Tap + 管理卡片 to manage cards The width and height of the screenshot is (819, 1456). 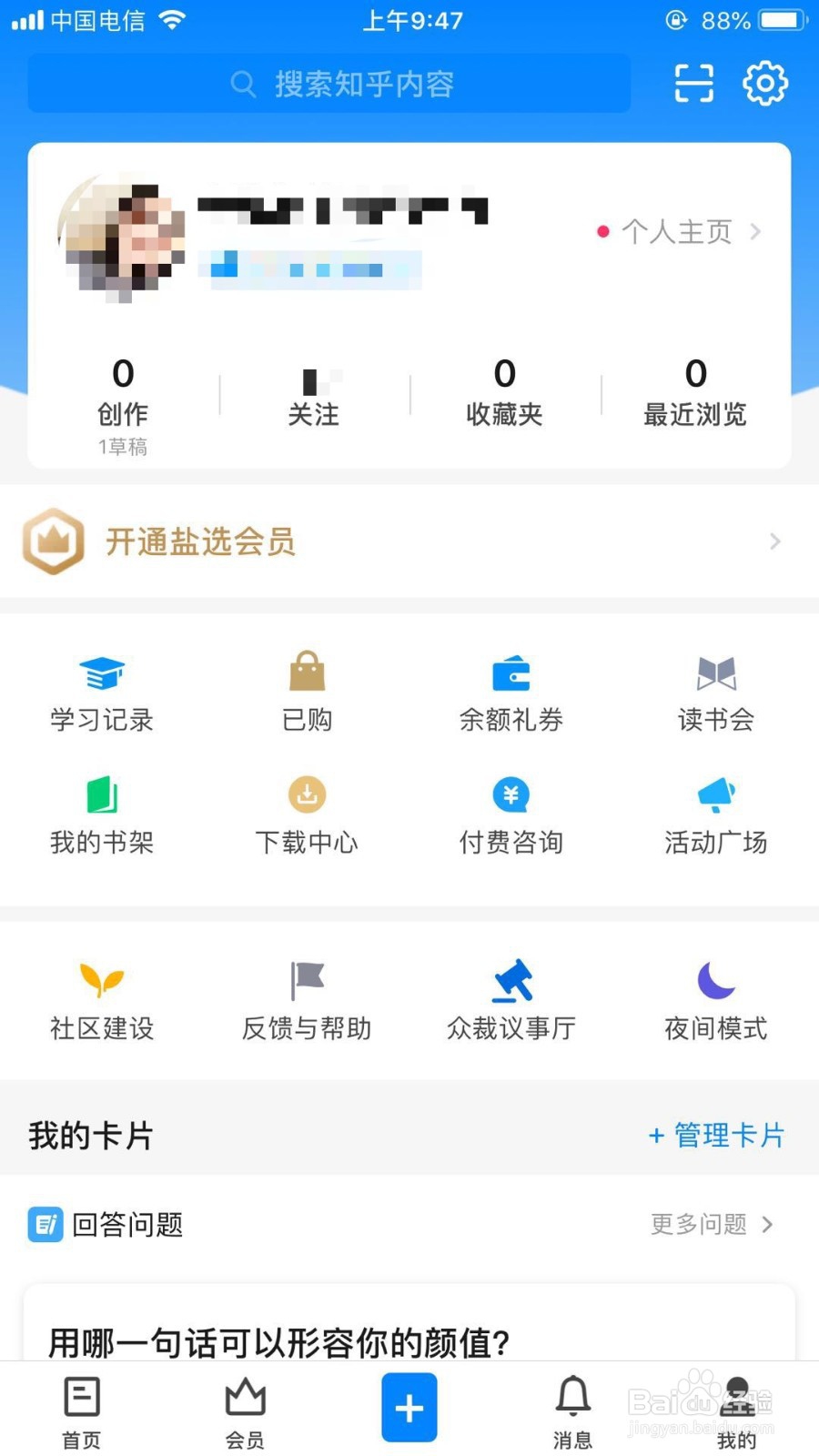[x=716, y=1135]
